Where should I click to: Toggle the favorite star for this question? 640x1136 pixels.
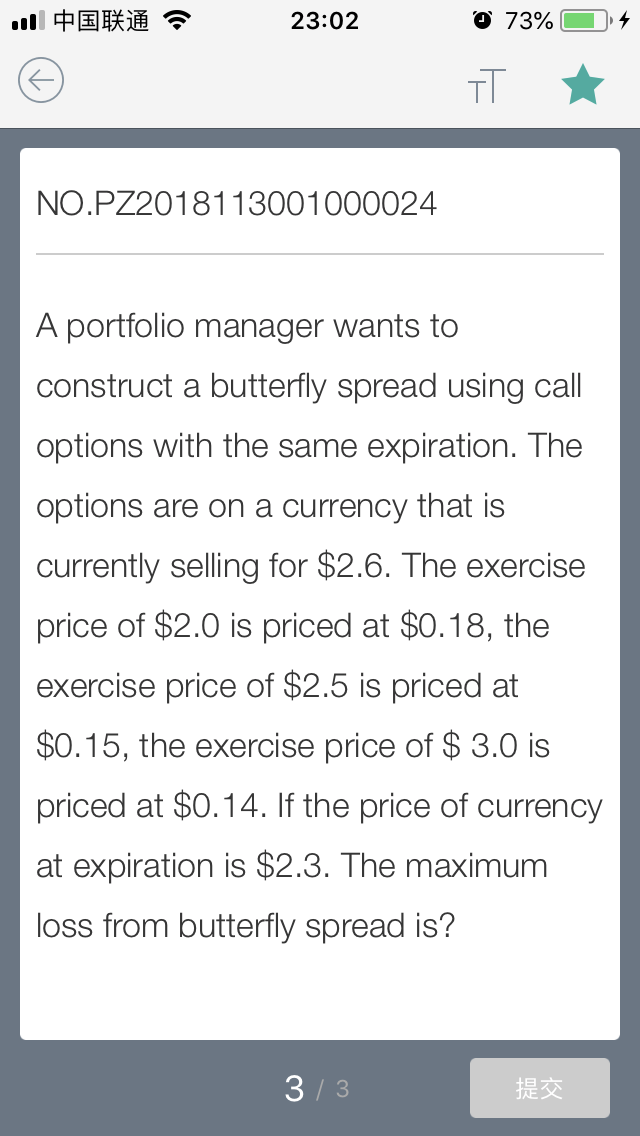click(583, 85)
